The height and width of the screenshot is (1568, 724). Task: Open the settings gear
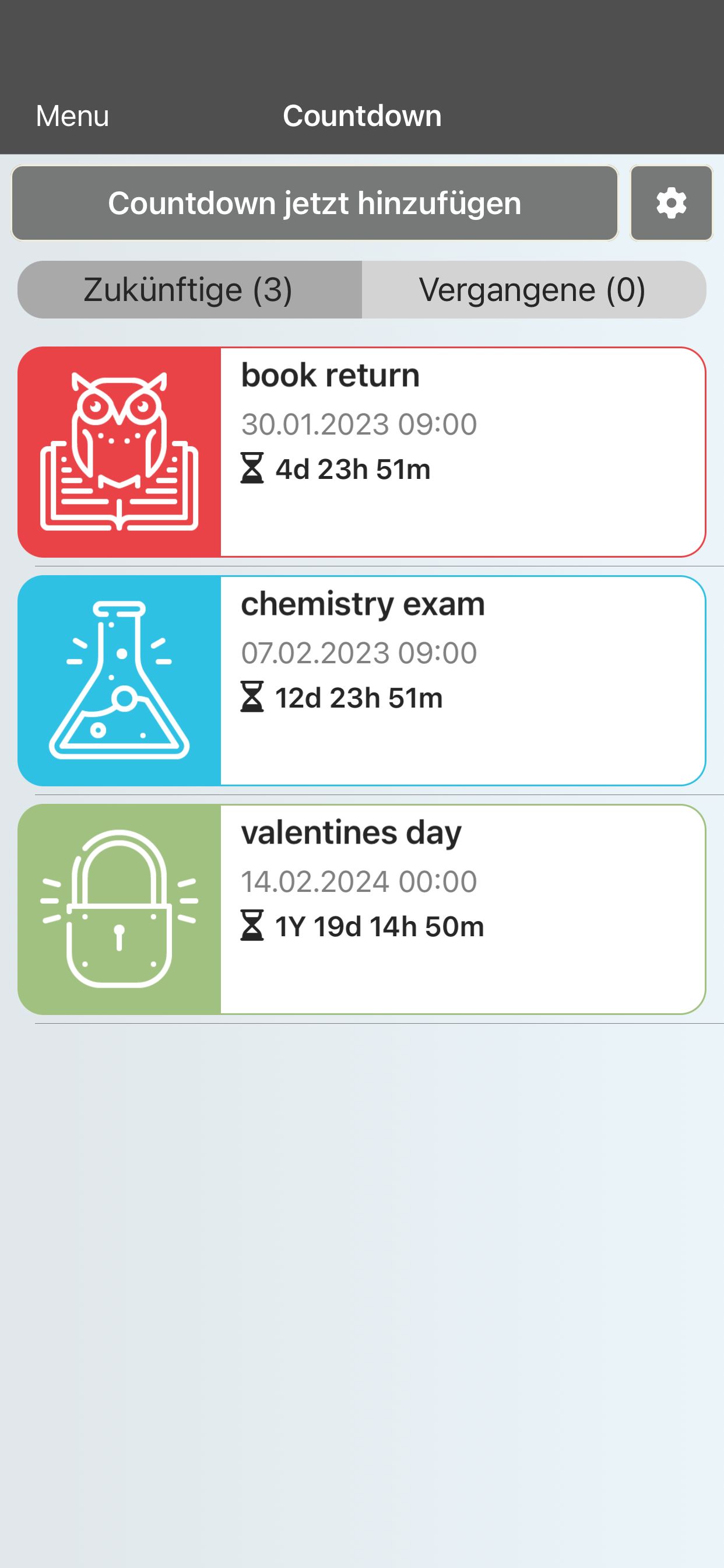point(671,202)
